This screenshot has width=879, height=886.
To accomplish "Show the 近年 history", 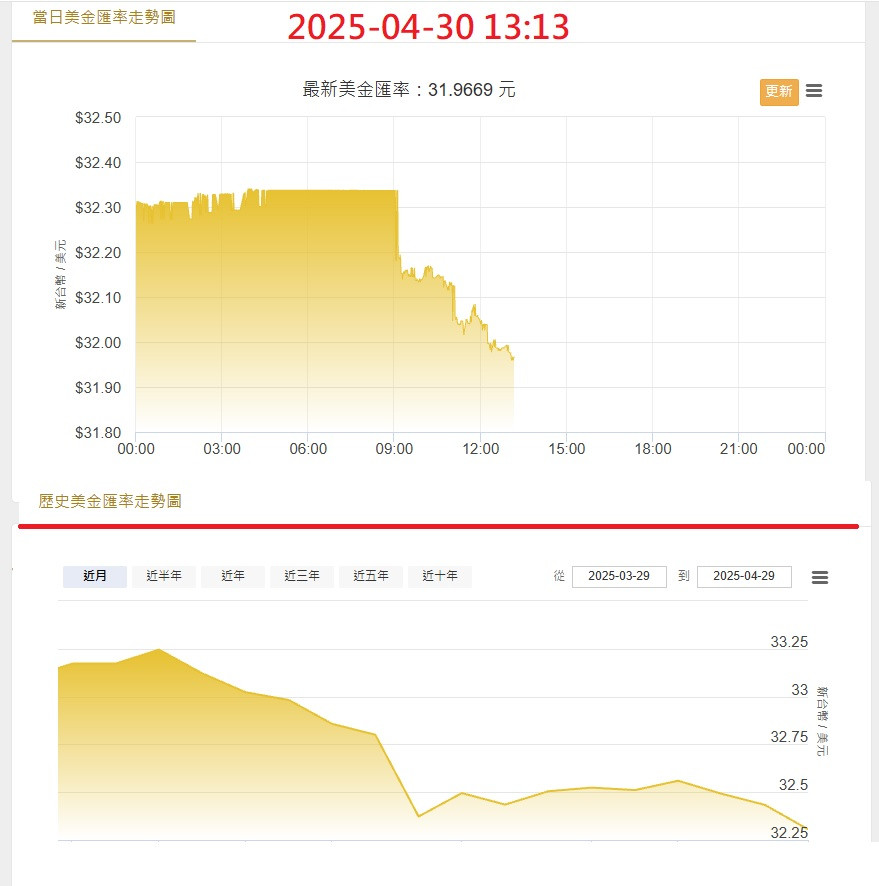I will pyautogui.click(x=233, y=576).
